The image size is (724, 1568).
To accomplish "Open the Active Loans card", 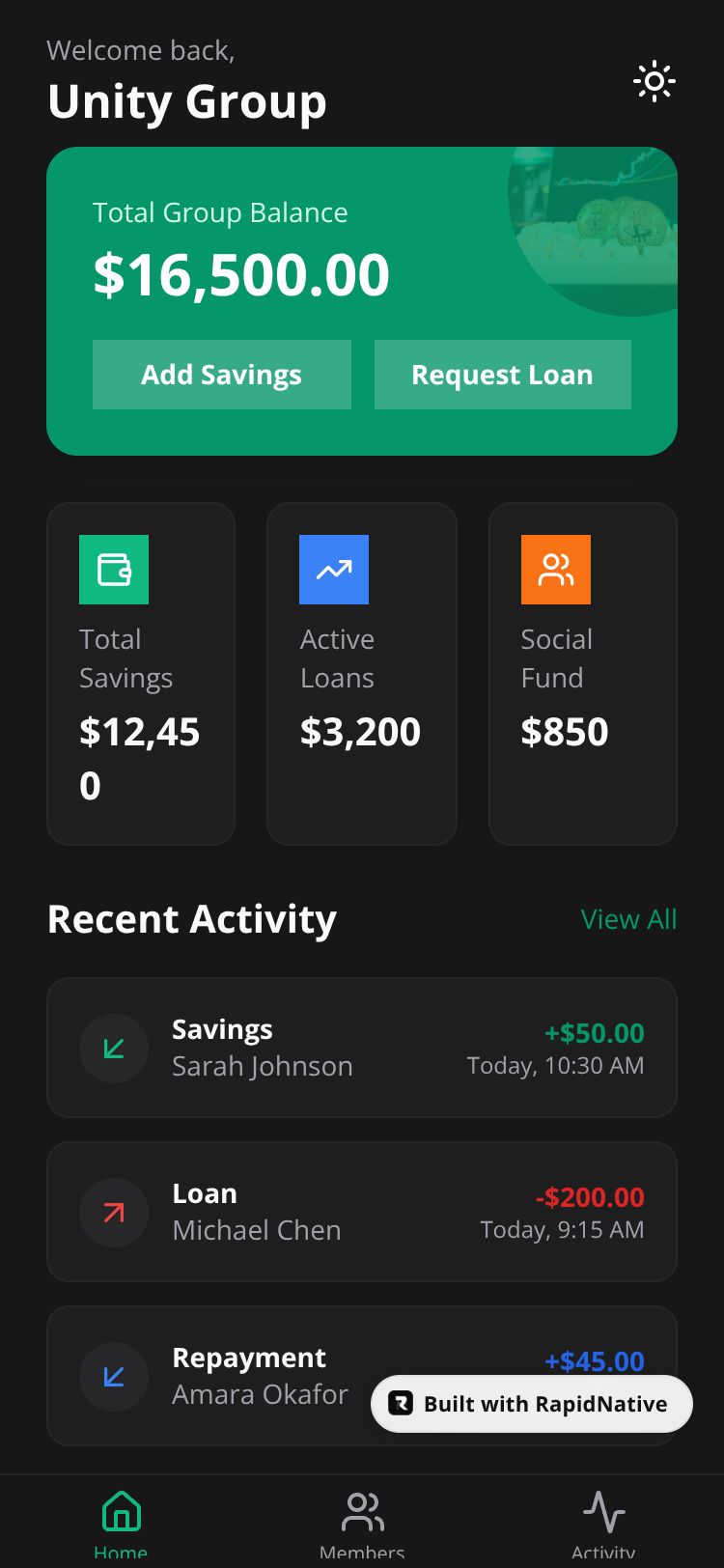I will [x=361, y=673].
